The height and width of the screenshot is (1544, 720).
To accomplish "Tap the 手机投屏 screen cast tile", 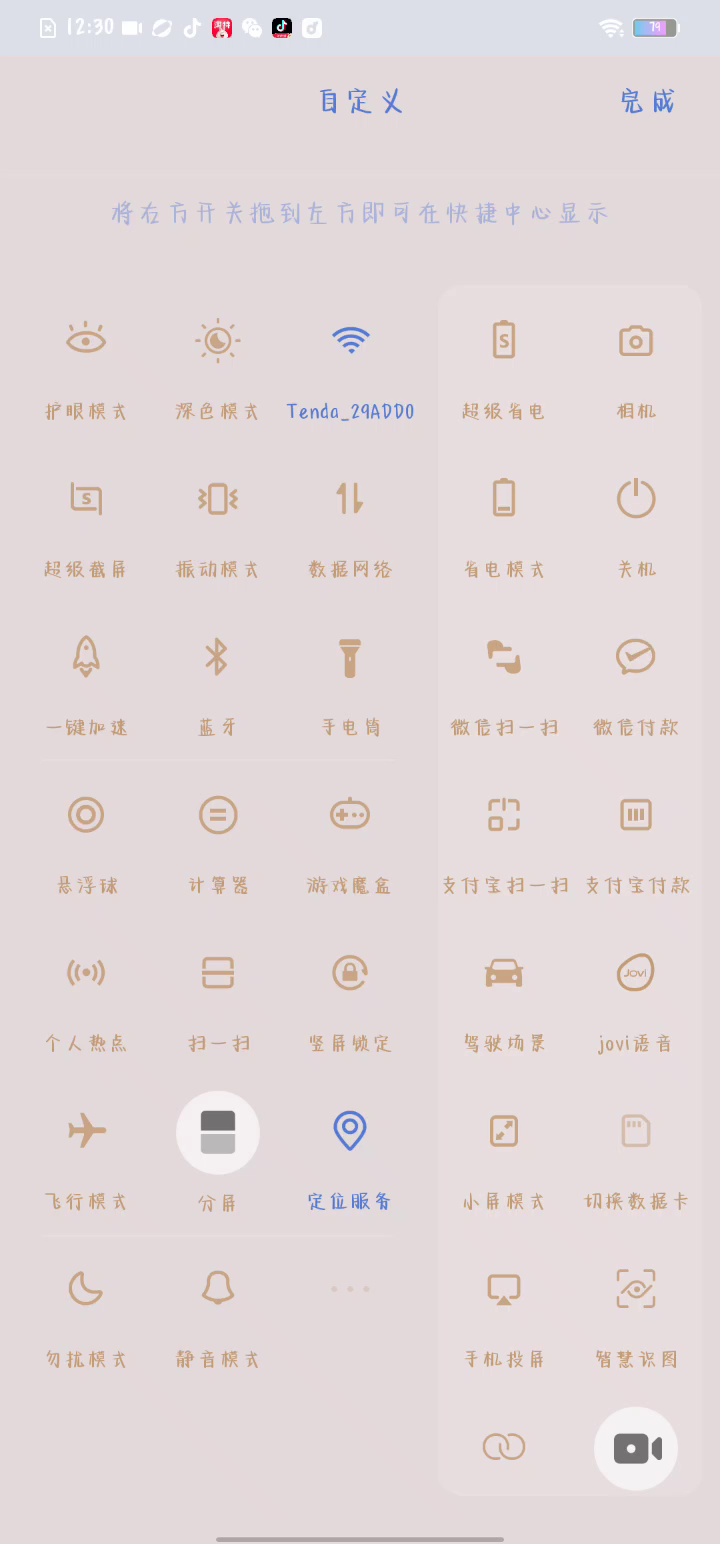I will 504,1289.
